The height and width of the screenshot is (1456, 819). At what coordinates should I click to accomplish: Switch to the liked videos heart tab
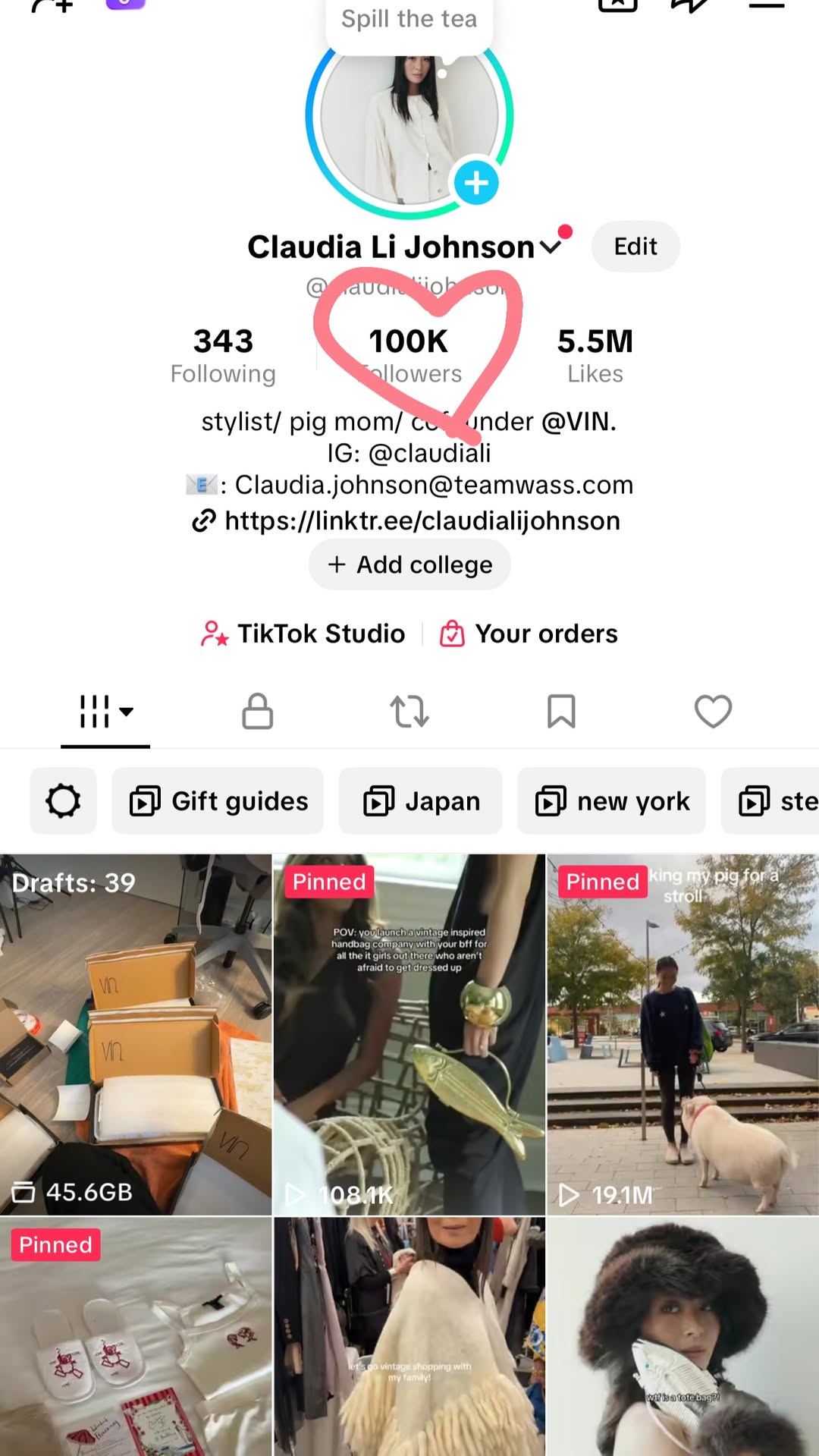click(713, 712)
